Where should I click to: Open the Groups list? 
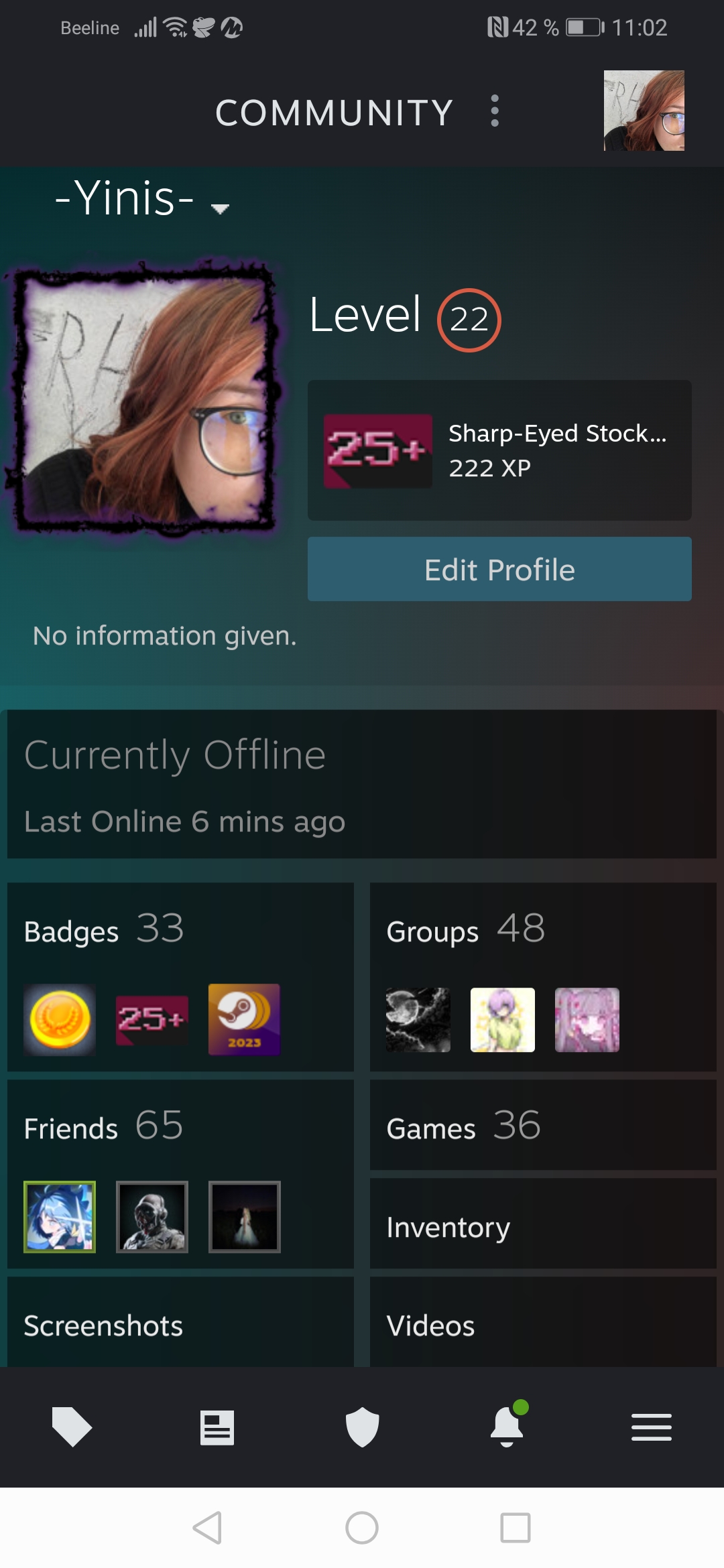(x=465, y=930)
